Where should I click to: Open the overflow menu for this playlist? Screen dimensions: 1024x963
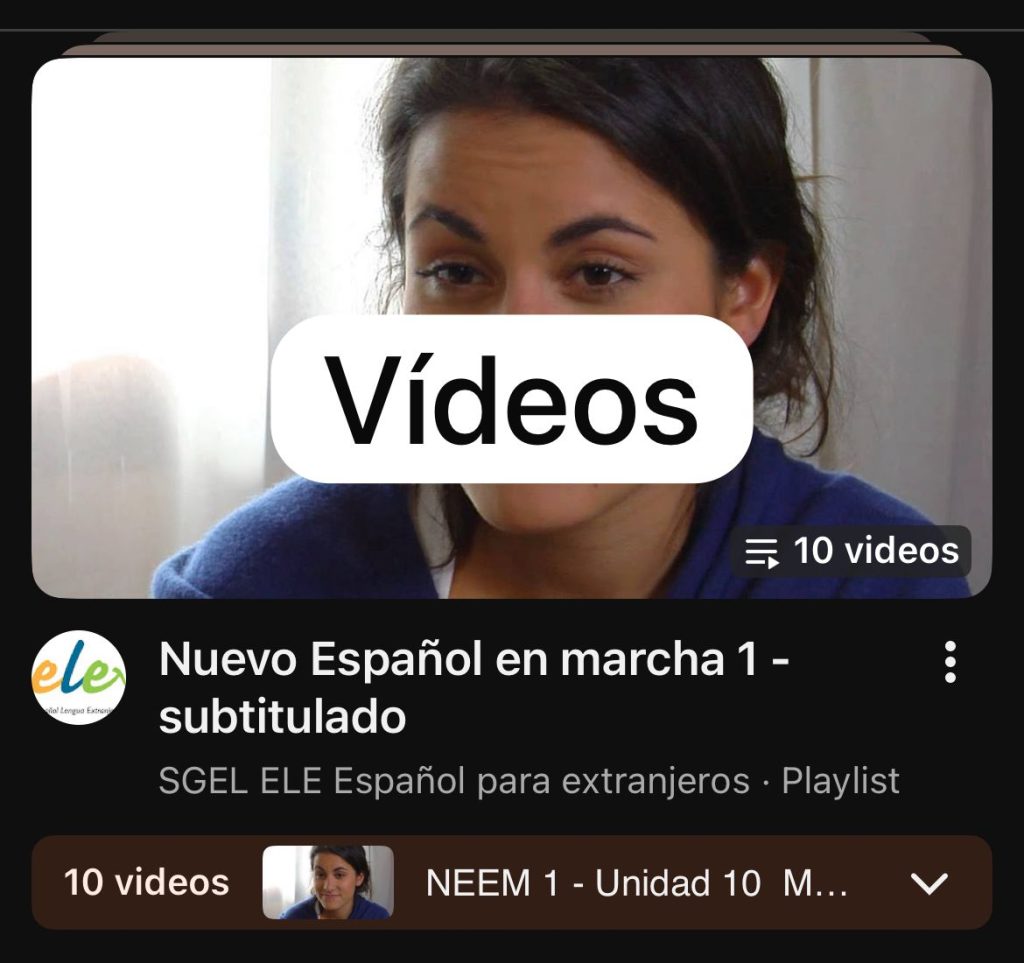click(950, 662)
